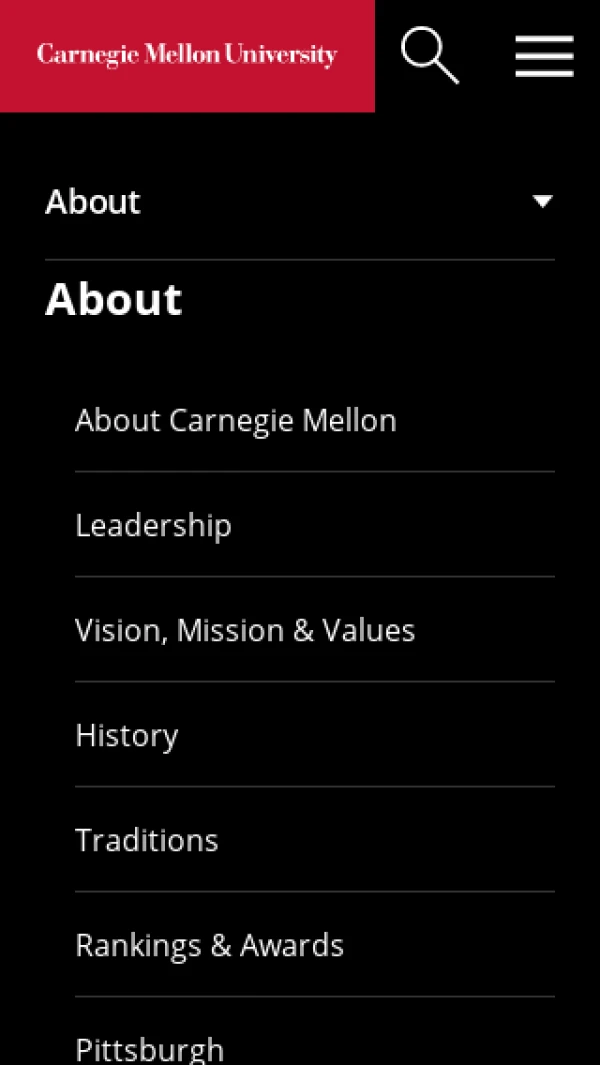Open About Carnegie Mellon page
The height and width of the screenshot is (1065, 600).
[x=236, y=421]
